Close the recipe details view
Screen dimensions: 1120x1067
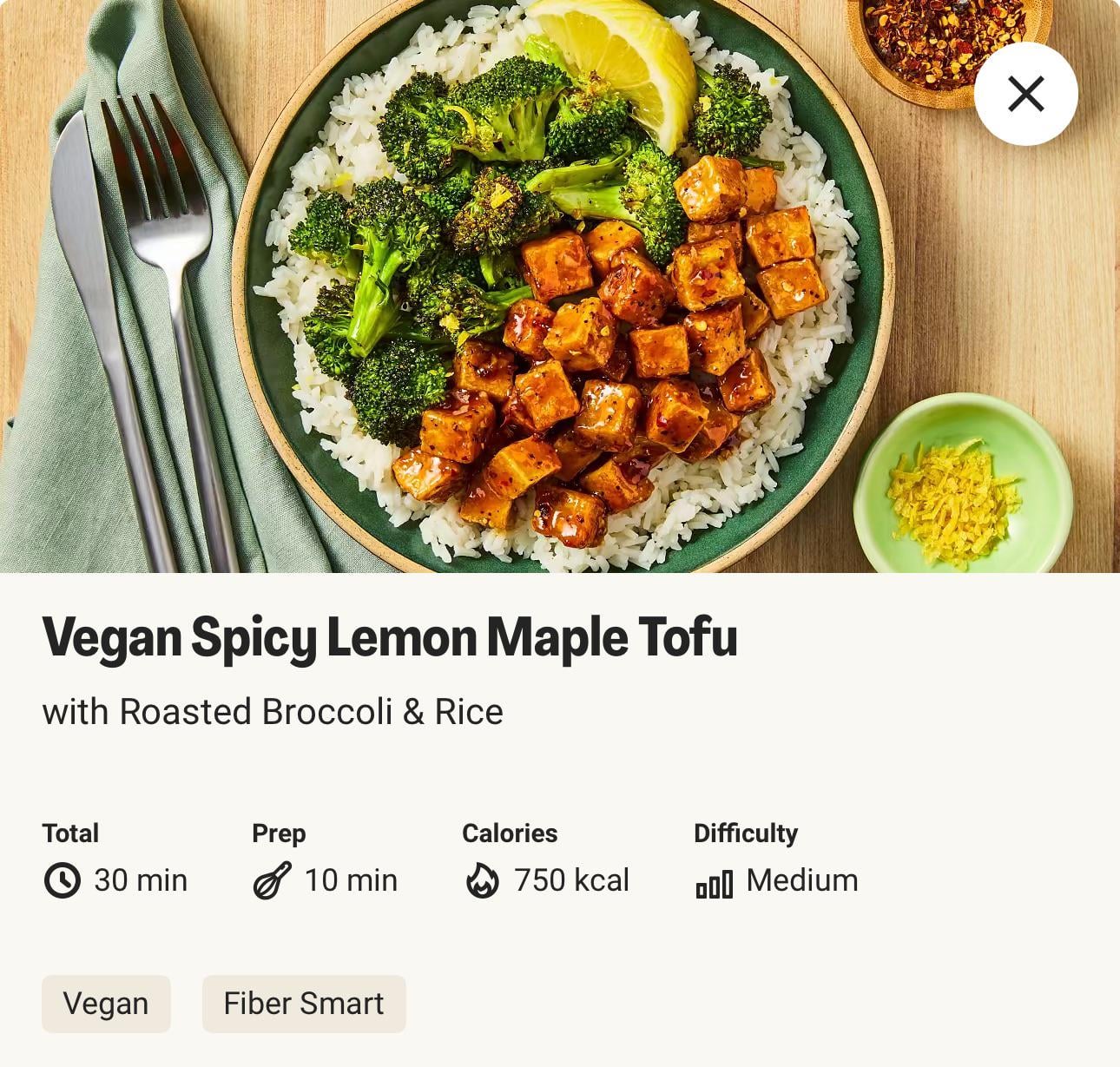coord(1025,94)
